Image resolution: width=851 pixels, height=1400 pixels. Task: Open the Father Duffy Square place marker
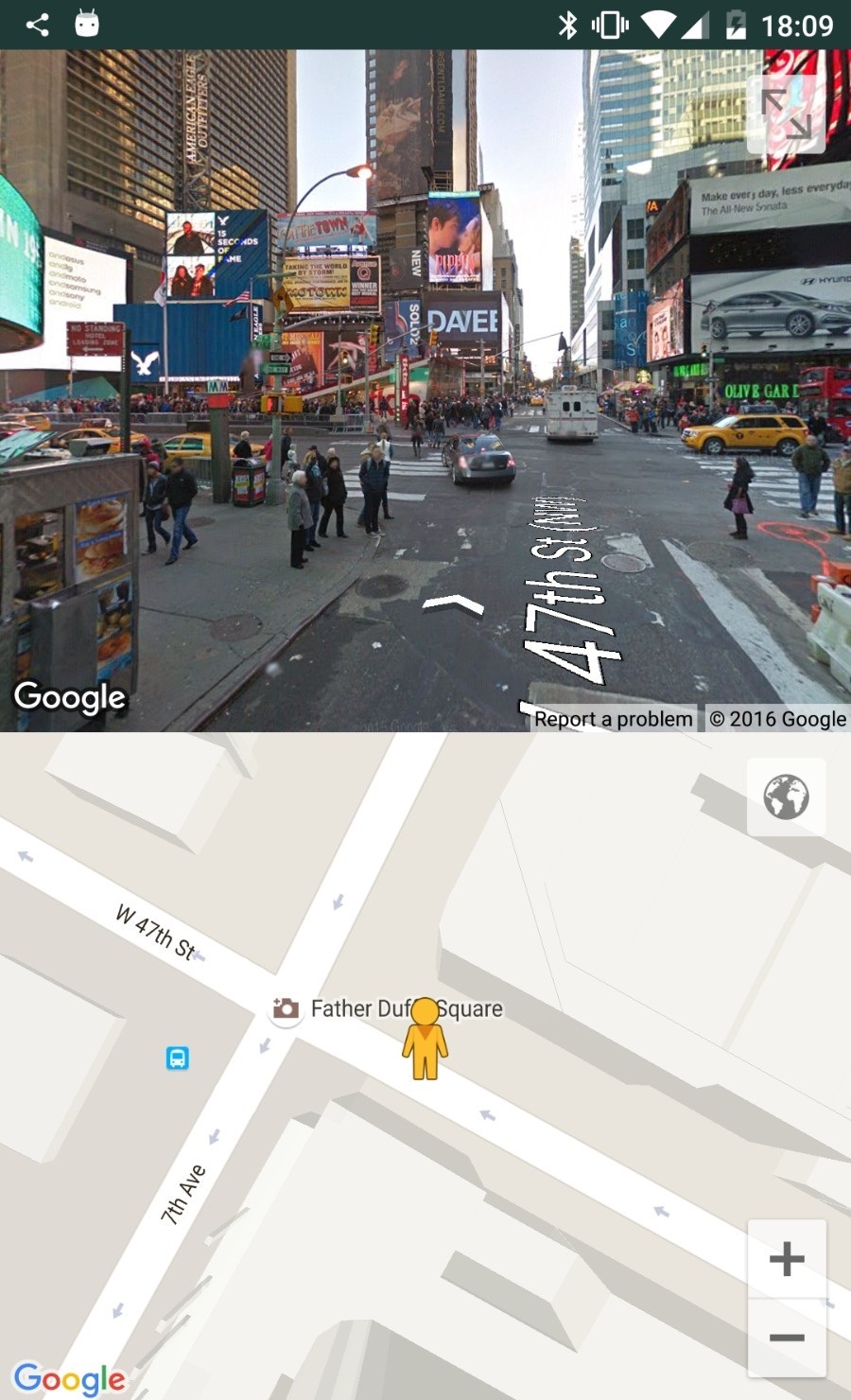point(286,1009)
